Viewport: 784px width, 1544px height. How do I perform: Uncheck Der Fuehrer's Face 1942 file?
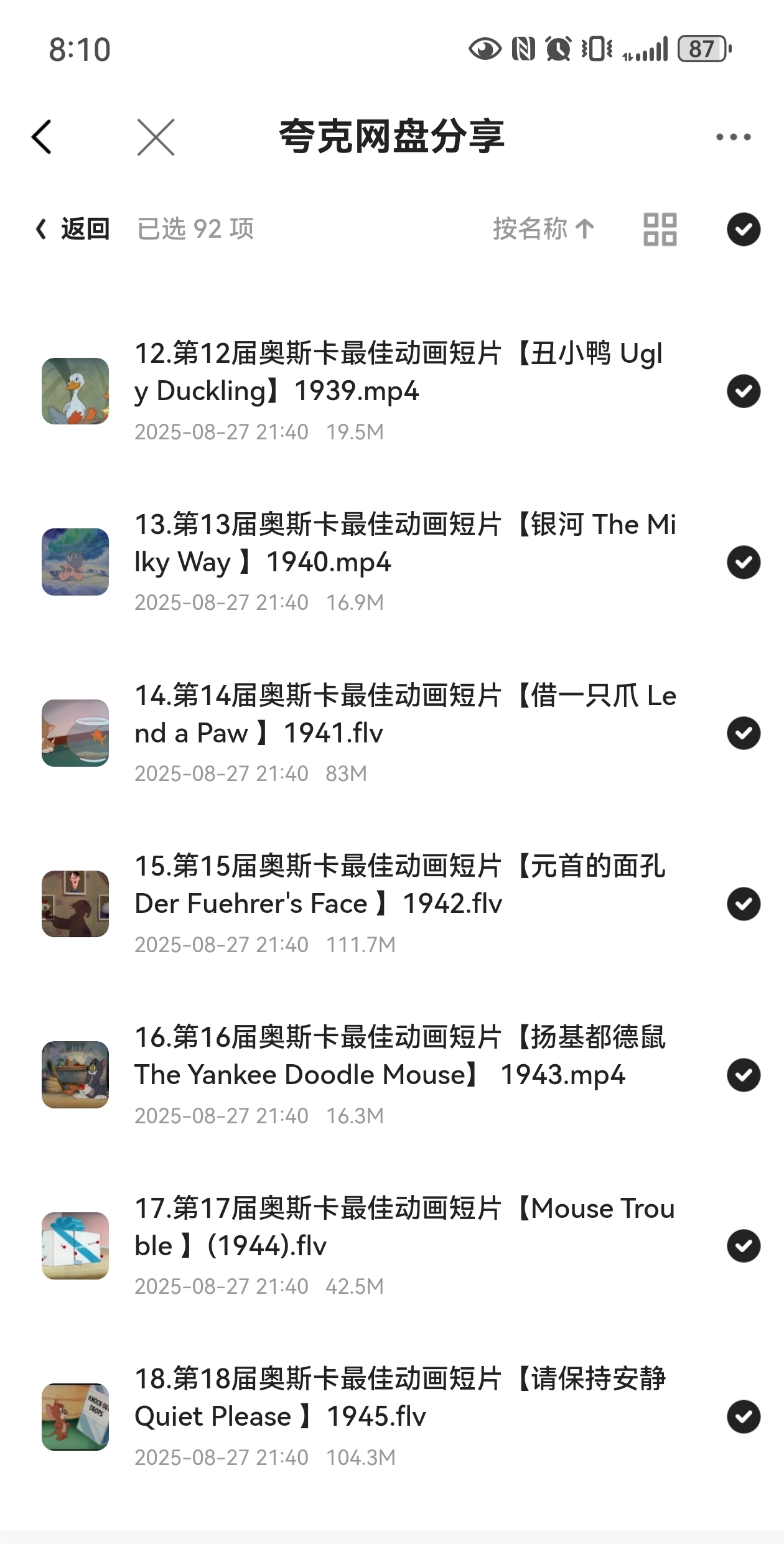point(744,904)
